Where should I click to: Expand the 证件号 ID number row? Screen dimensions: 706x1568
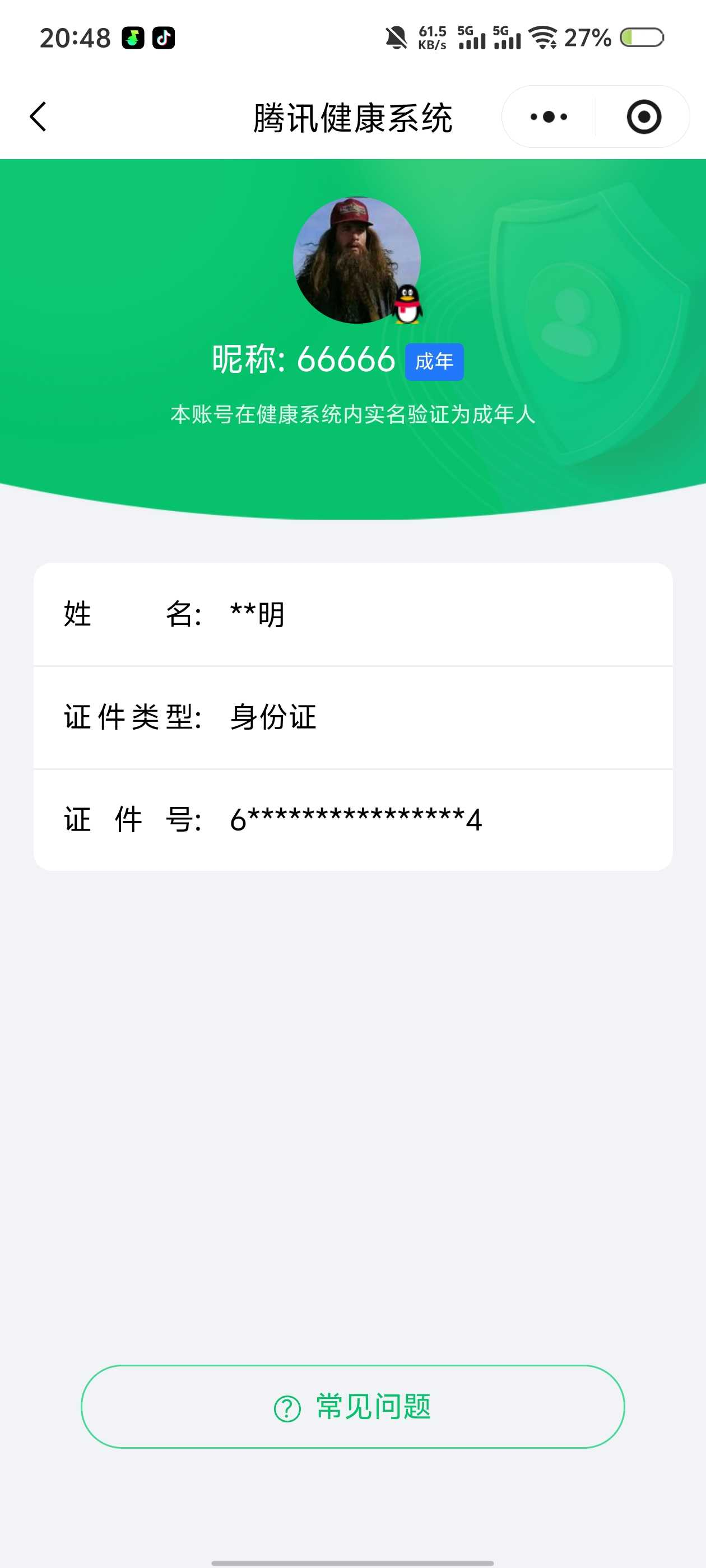point(352,819)
